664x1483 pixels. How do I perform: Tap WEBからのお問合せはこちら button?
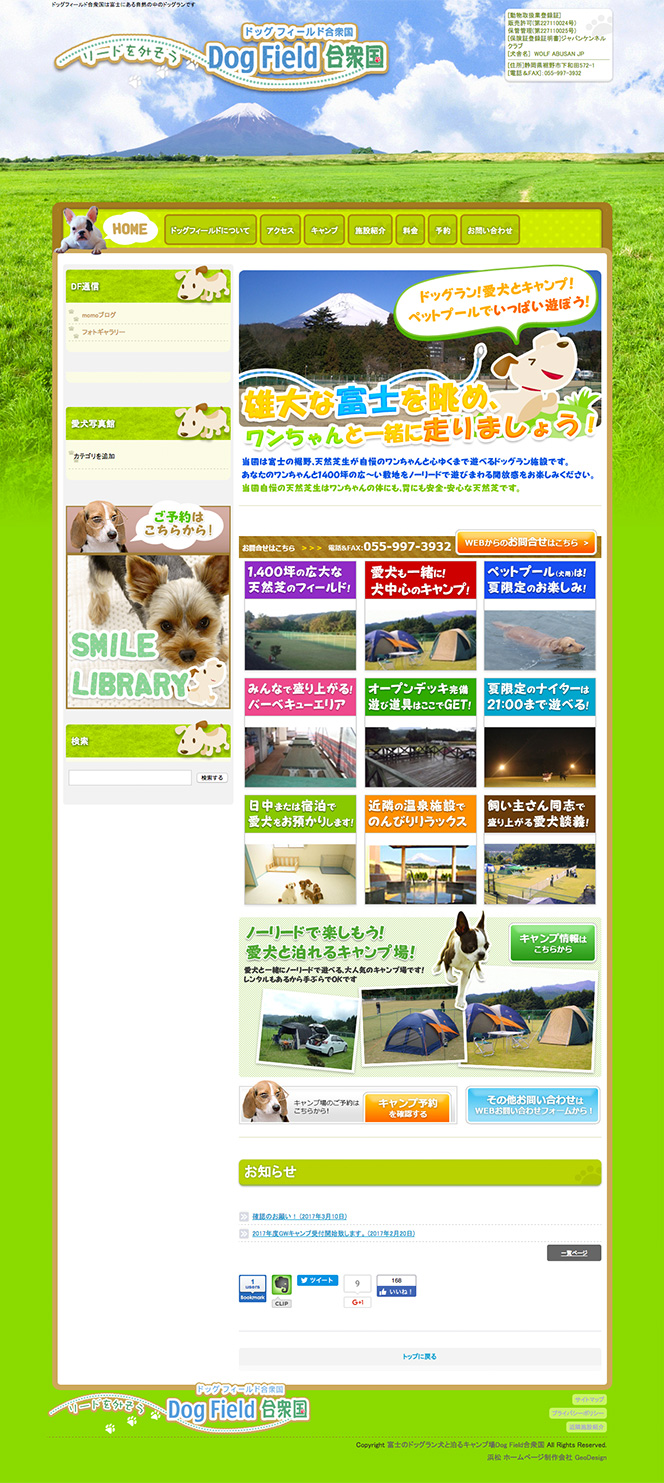(x=526, y=543)
